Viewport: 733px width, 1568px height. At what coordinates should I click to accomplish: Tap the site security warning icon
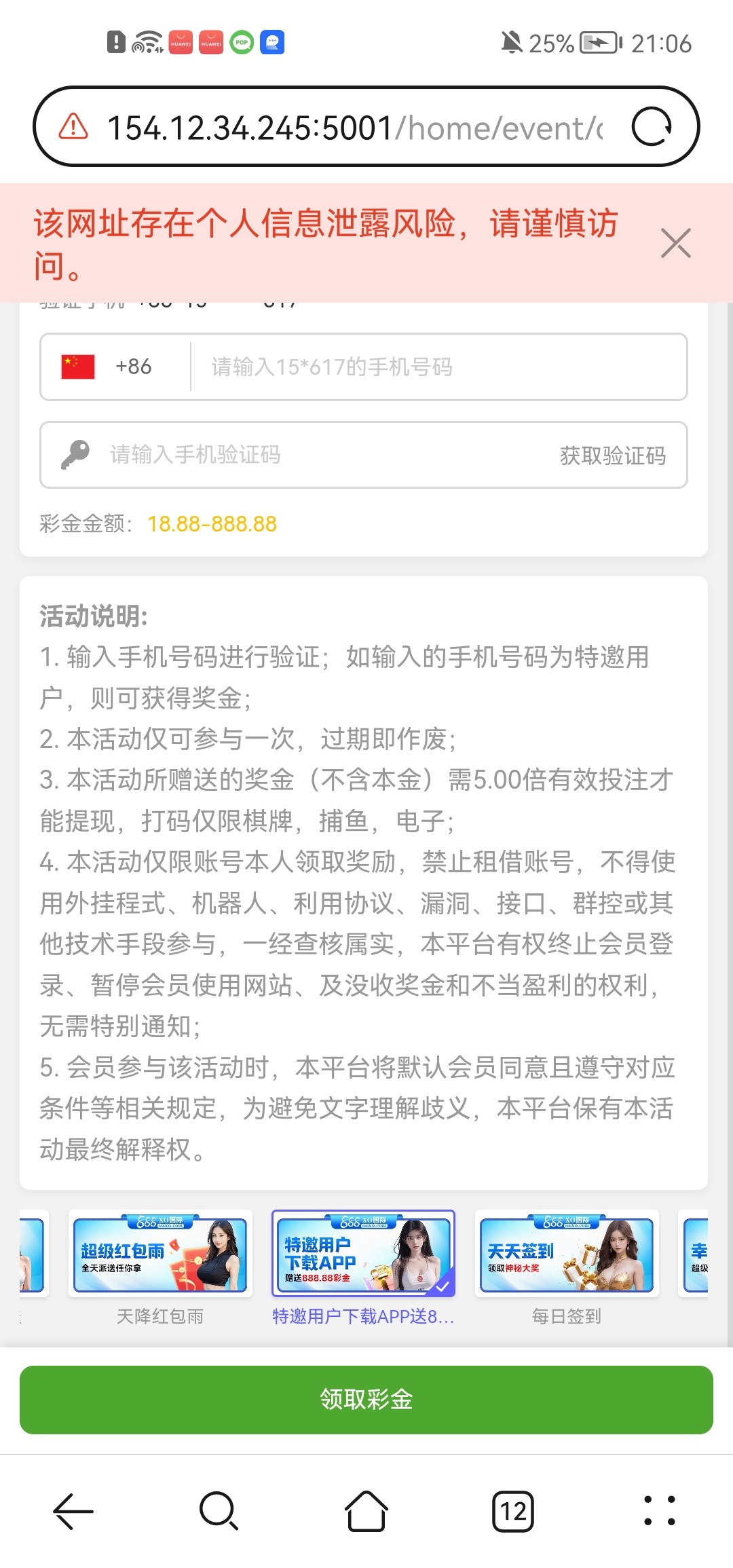pos(73,127)
